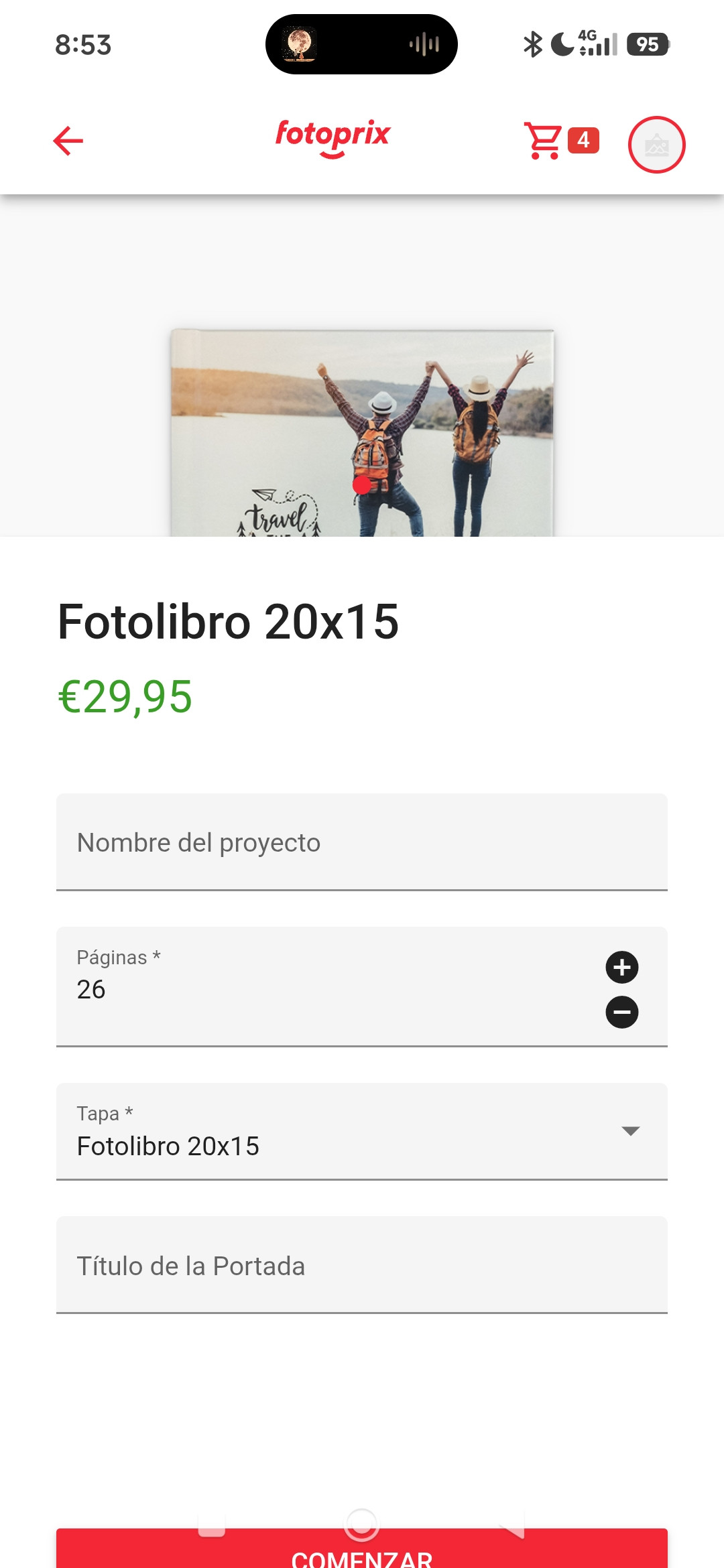Enter a Título de la Portada
Screen dimensions: 724x1568
[362, 1266]
